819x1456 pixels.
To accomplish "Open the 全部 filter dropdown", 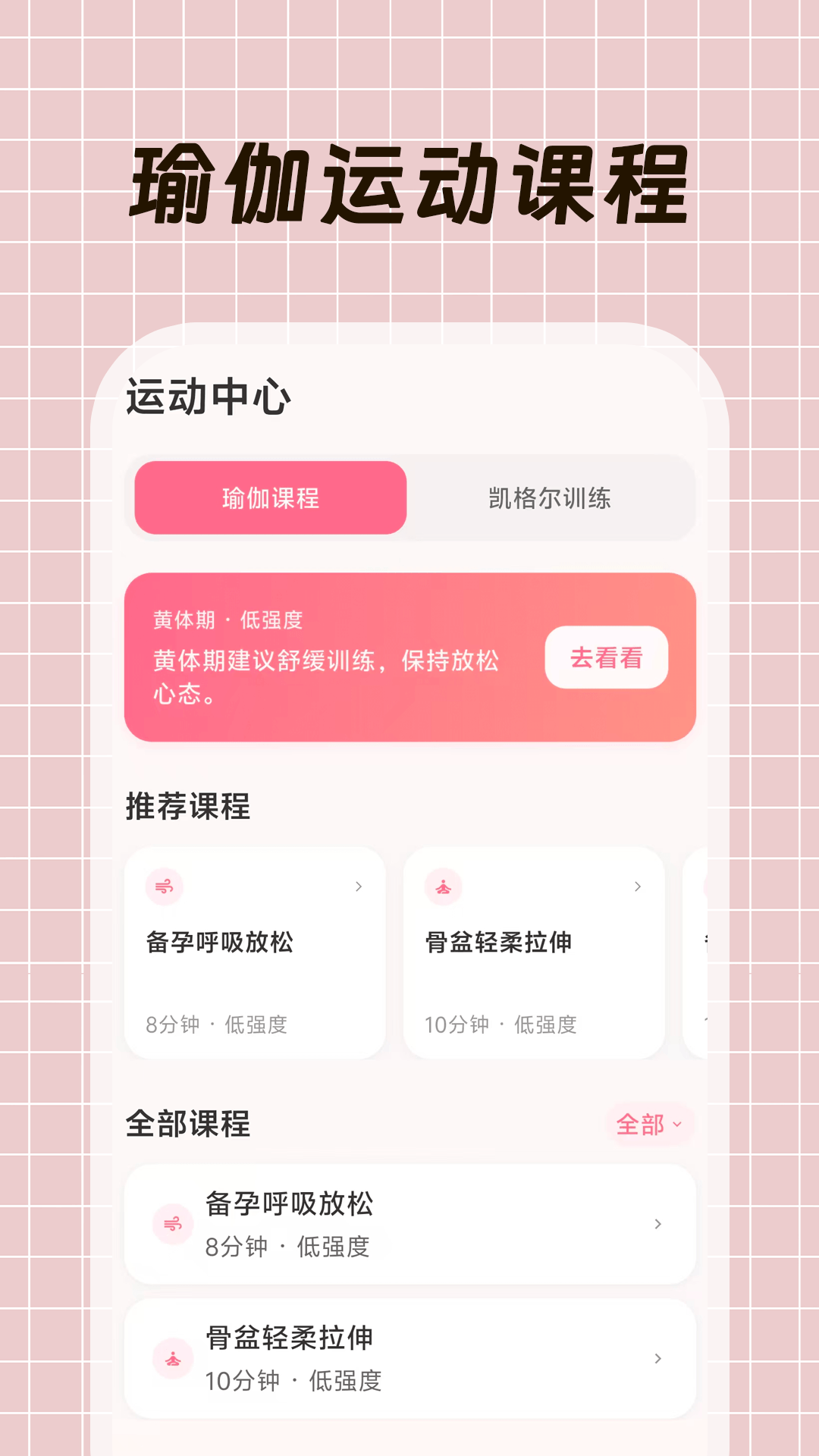I will coord(650,1126).
